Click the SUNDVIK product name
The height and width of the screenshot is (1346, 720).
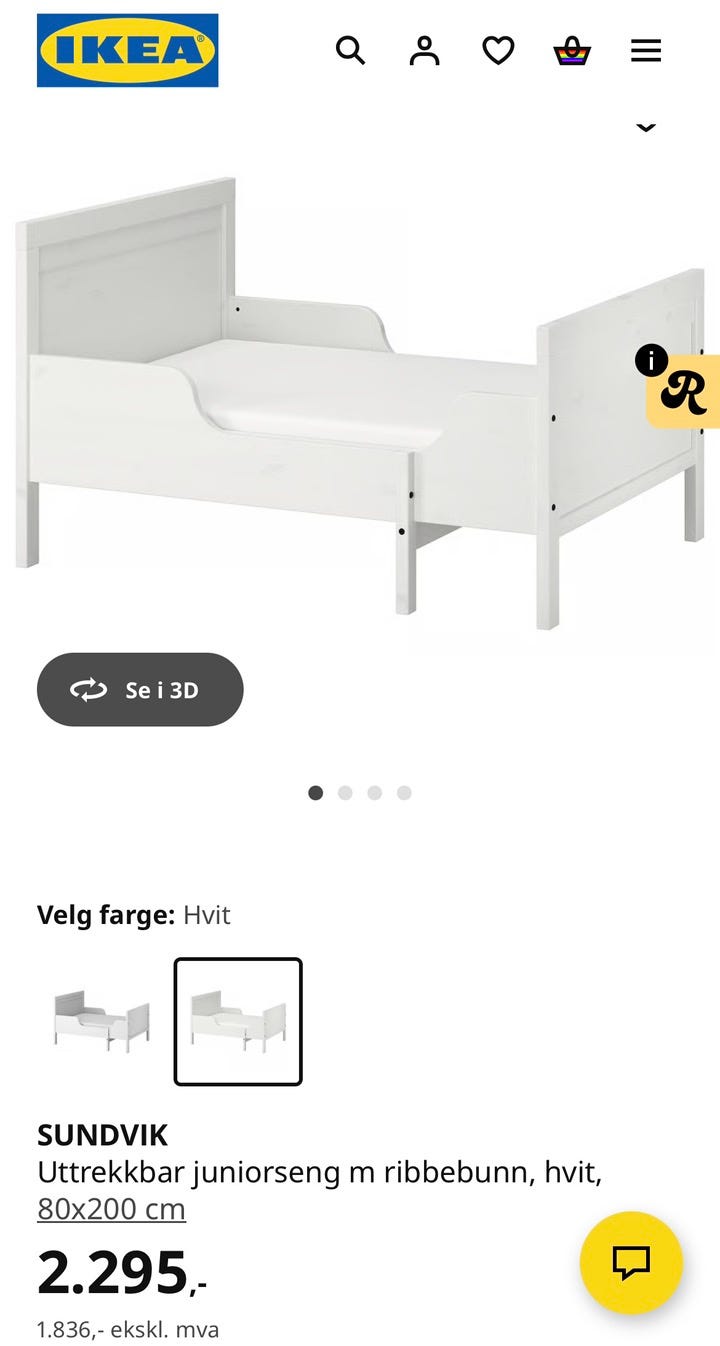pyautogui.click(x=101, y=1135)
